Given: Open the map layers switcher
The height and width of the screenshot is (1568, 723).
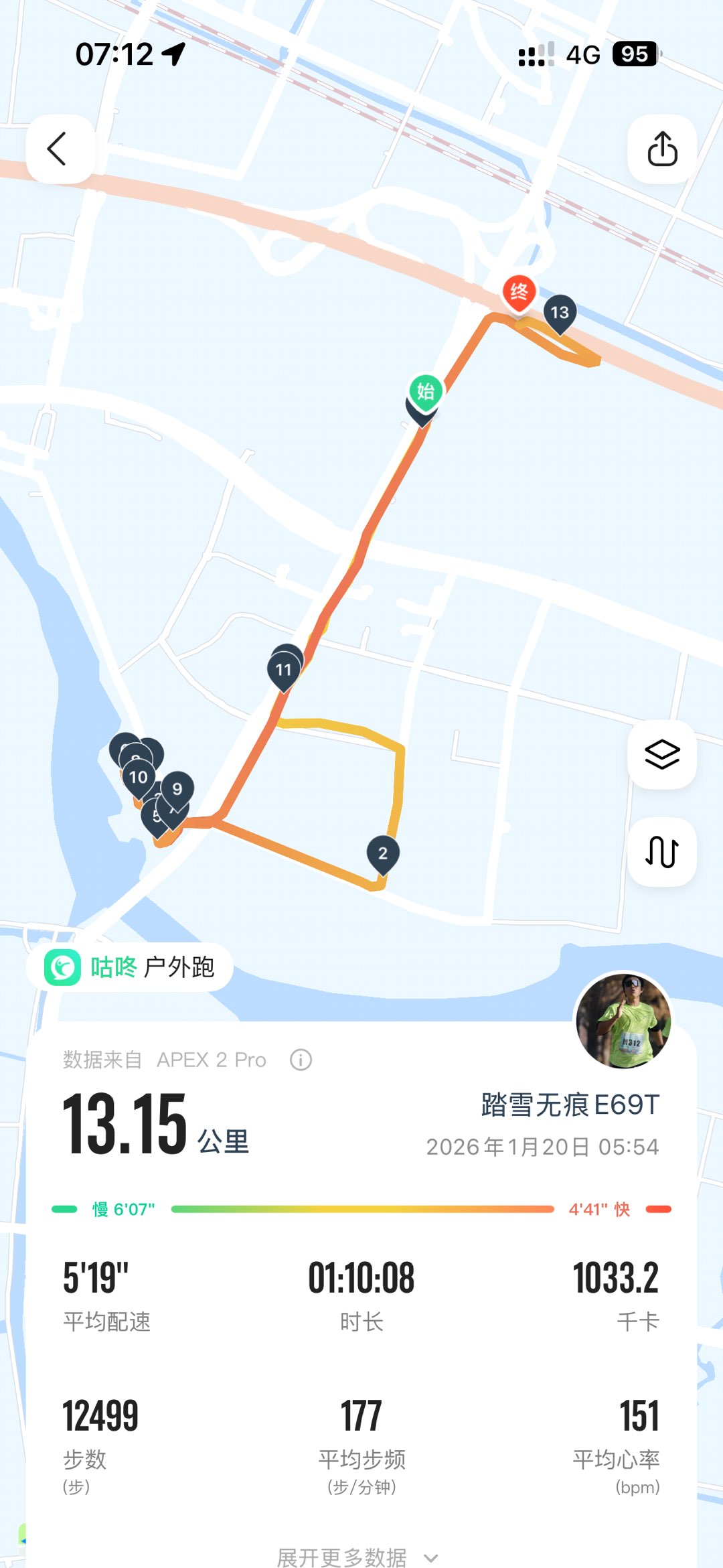Looking at the screenshot, I should point(661,755).
